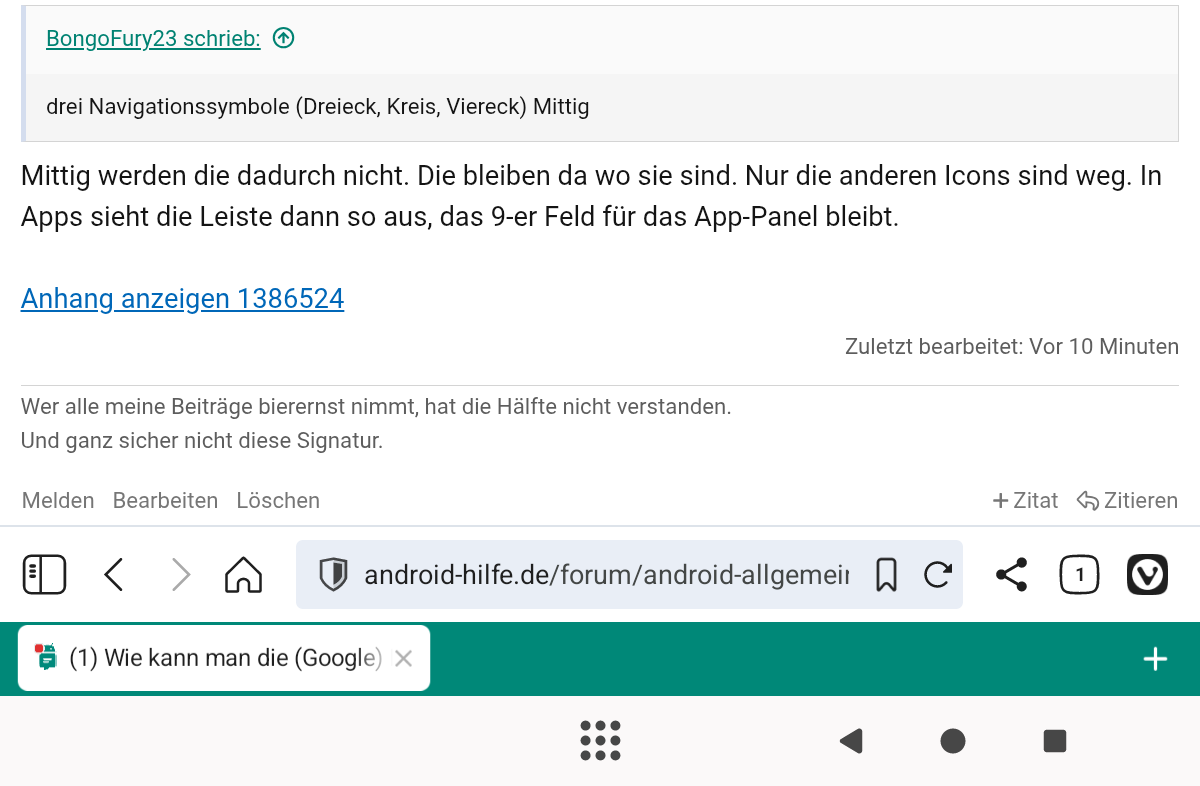
Task: Share this page
Action: click(x=1011, y=575)
